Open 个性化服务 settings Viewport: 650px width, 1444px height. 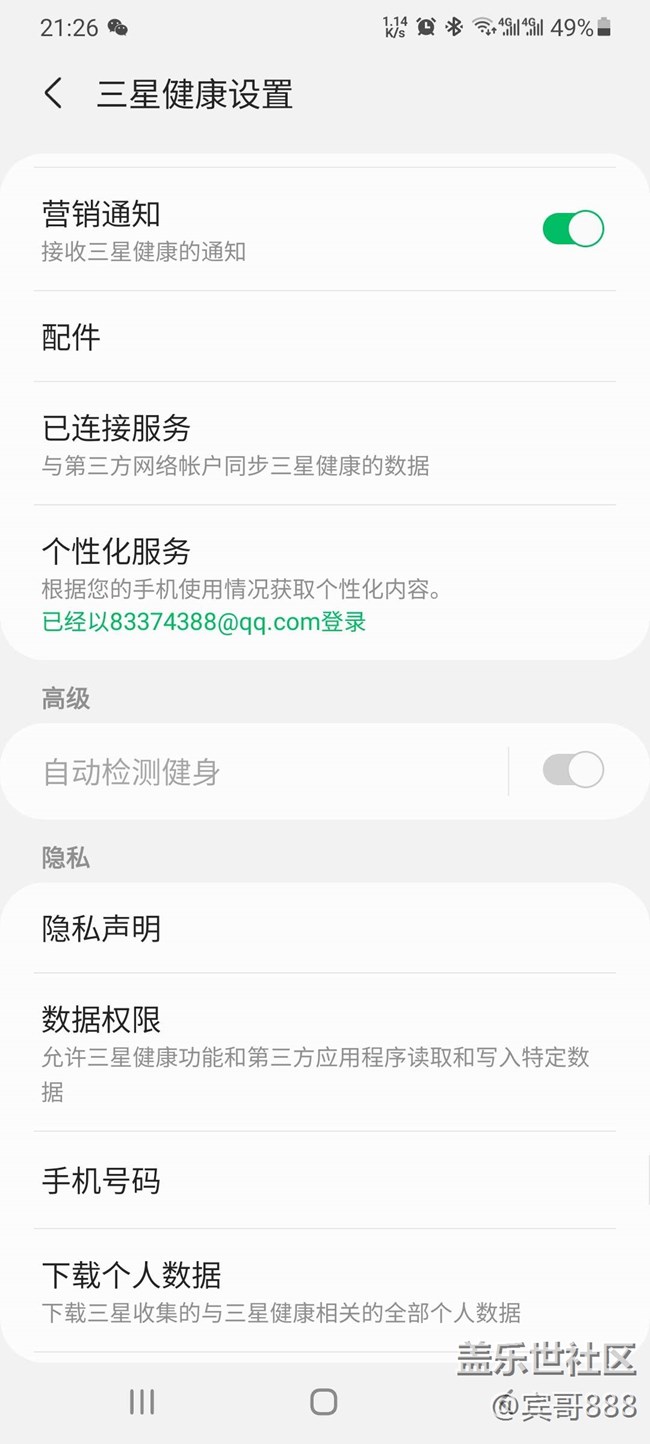click(x=324, y=583)
